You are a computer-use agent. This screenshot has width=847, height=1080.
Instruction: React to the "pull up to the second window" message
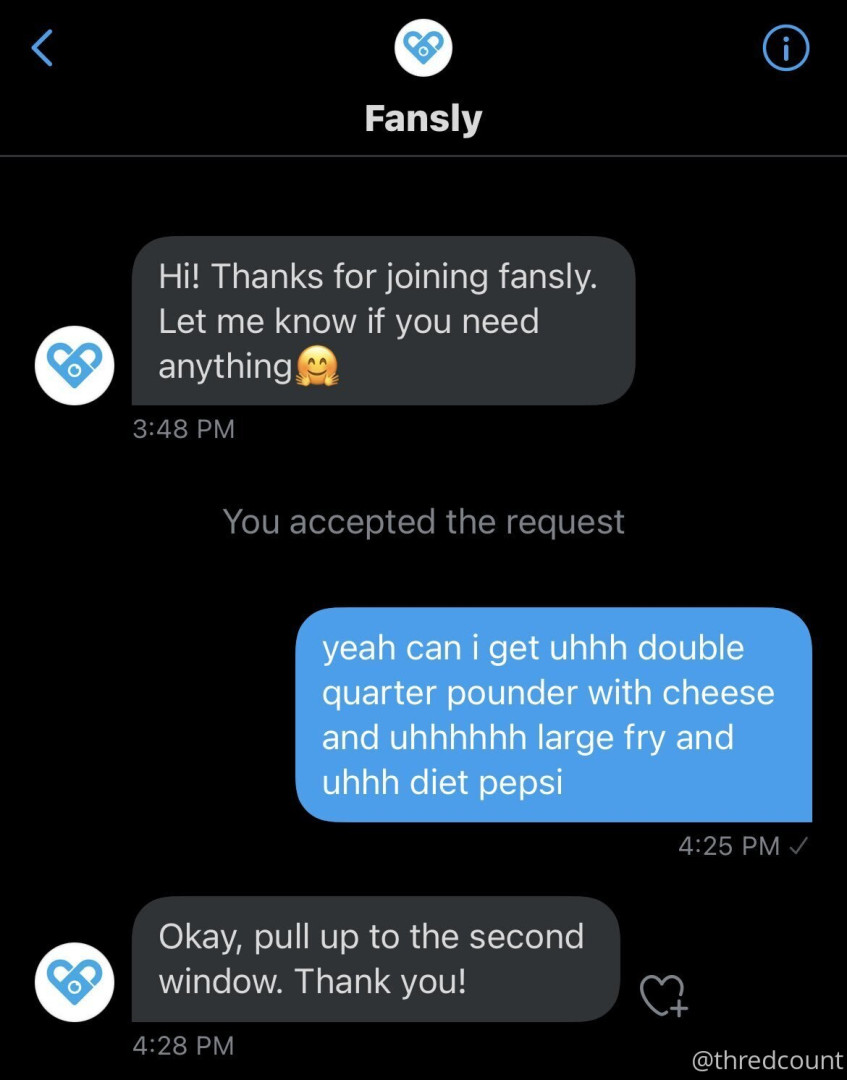click(664, 995)
